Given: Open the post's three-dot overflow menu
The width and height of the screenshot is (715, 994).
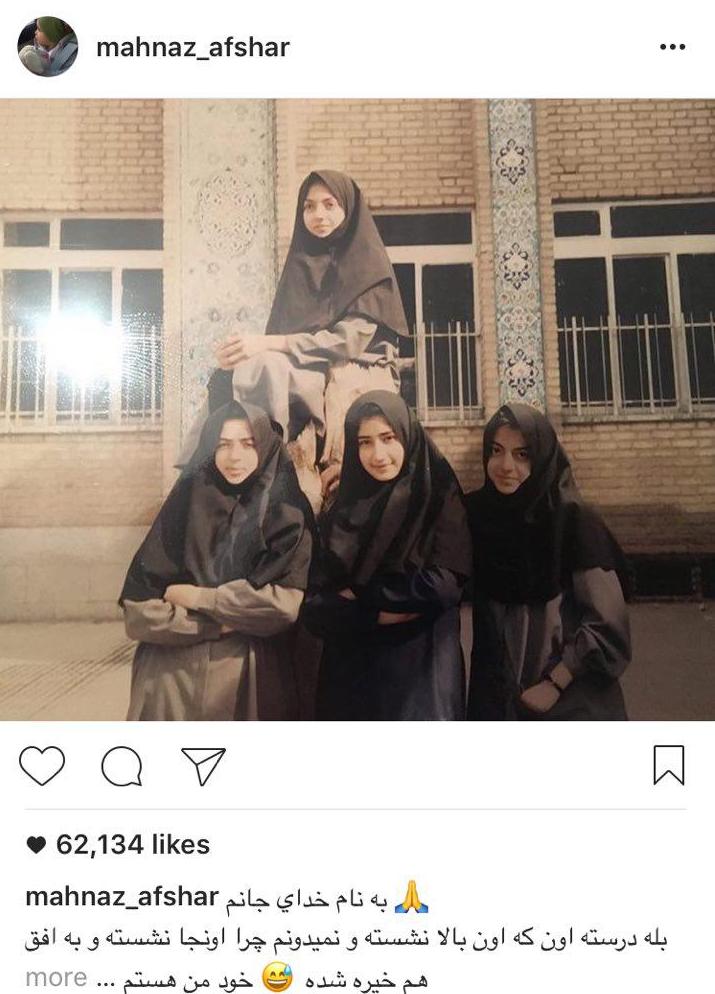Looking at the screenshot, I should coord(670,47).
